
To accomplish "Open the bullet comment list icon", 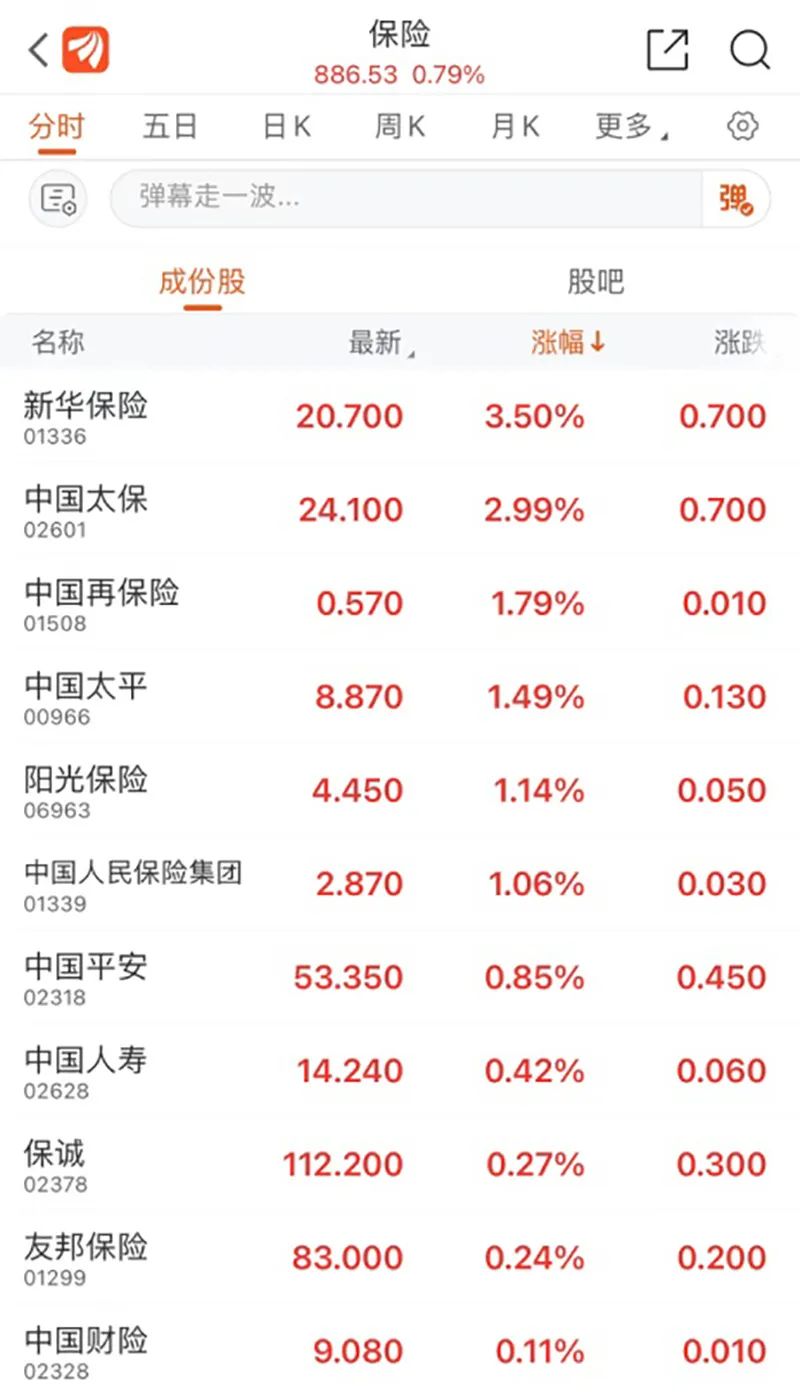I will [58, 198].
